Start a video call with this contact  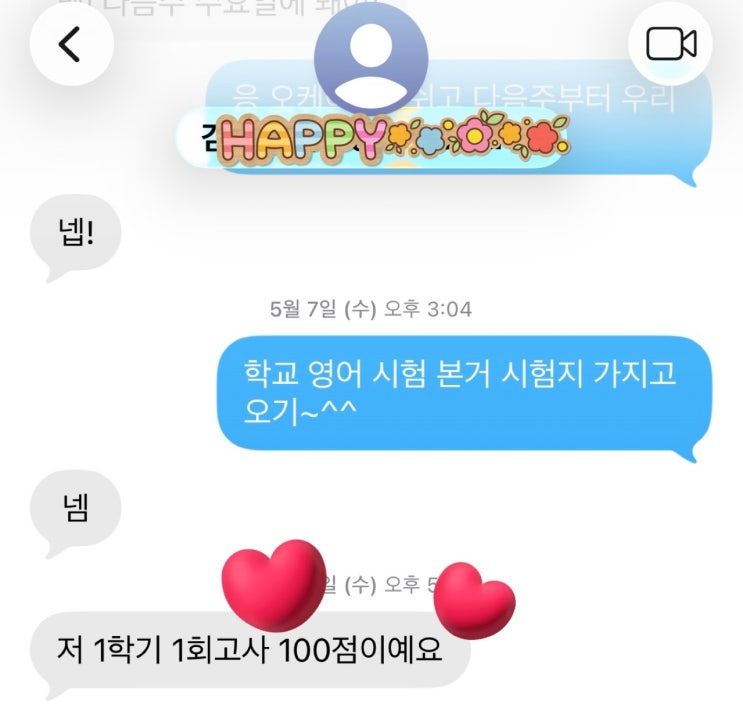point(670,45)
